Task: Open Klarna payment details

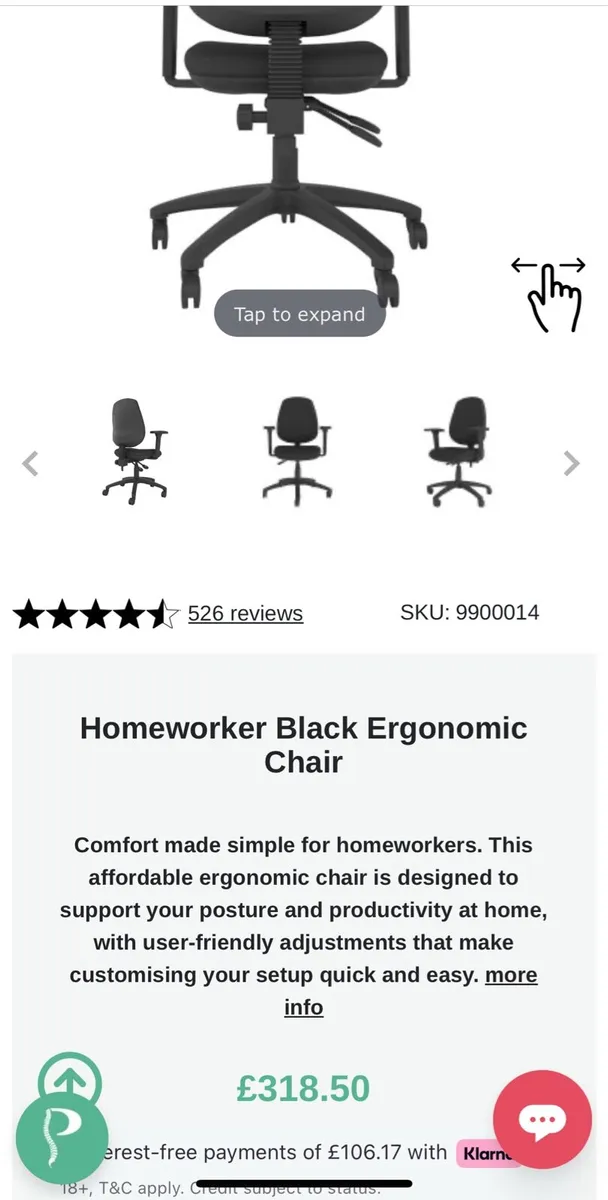Action: tap(485, 1153)
